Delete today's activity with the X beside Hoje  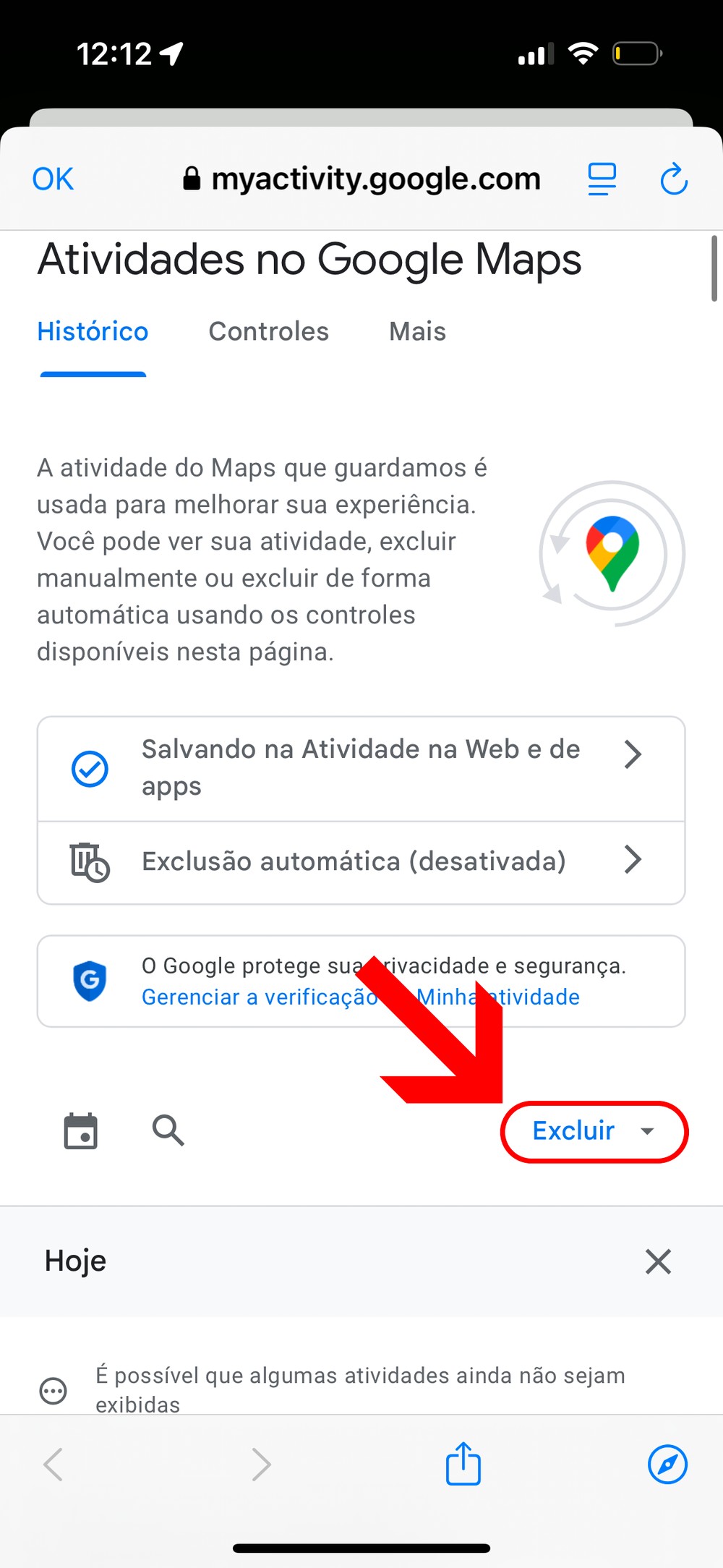click(x=658, y=1261)
